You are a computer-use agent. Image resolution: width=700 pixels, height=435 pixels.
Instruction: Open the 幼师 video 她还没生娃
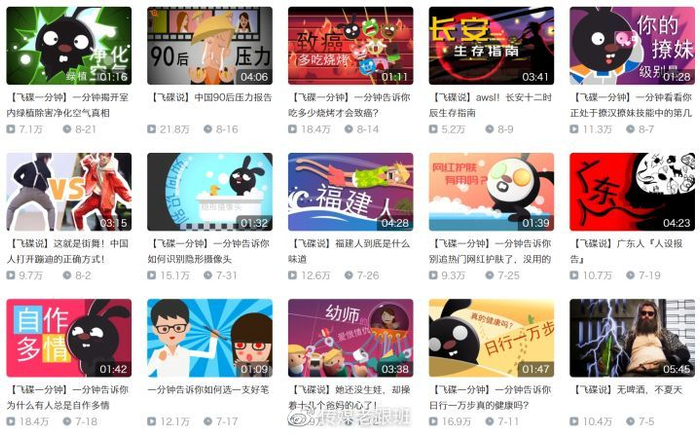coord(350,338)
